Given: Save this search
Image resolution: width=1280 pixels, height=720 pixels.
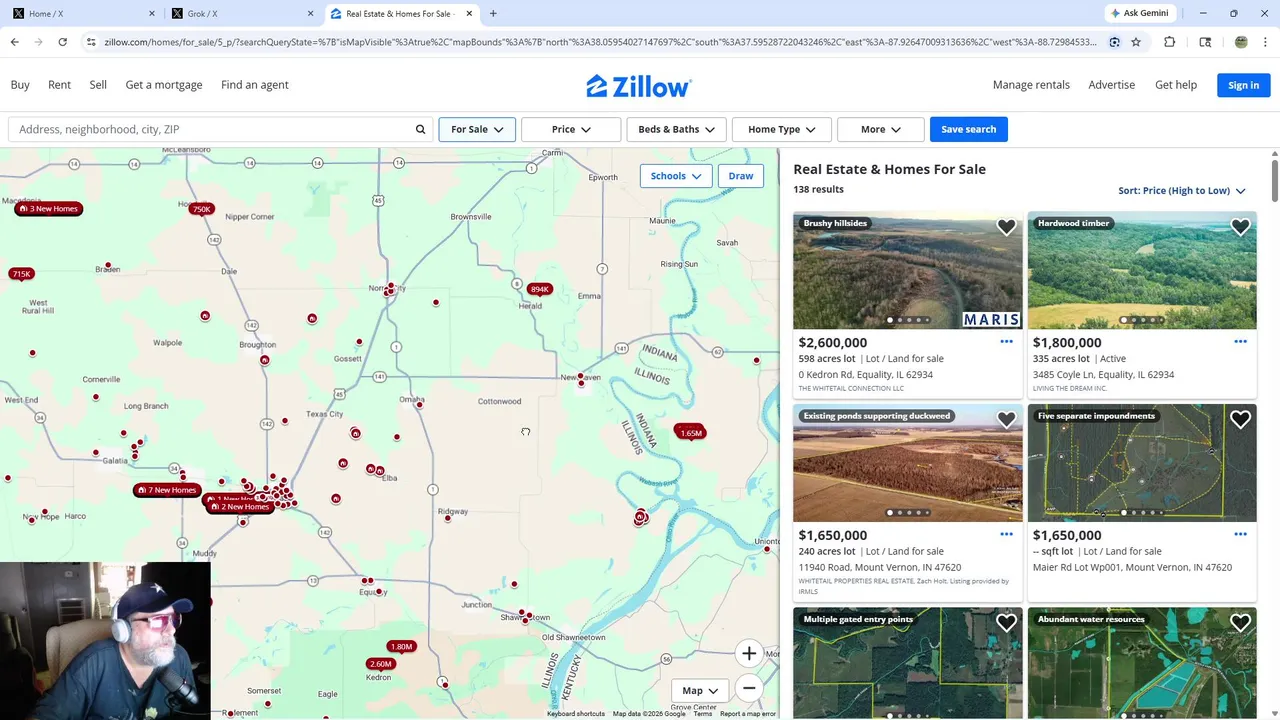Looking at the screenshot, I should click(968, 129).
